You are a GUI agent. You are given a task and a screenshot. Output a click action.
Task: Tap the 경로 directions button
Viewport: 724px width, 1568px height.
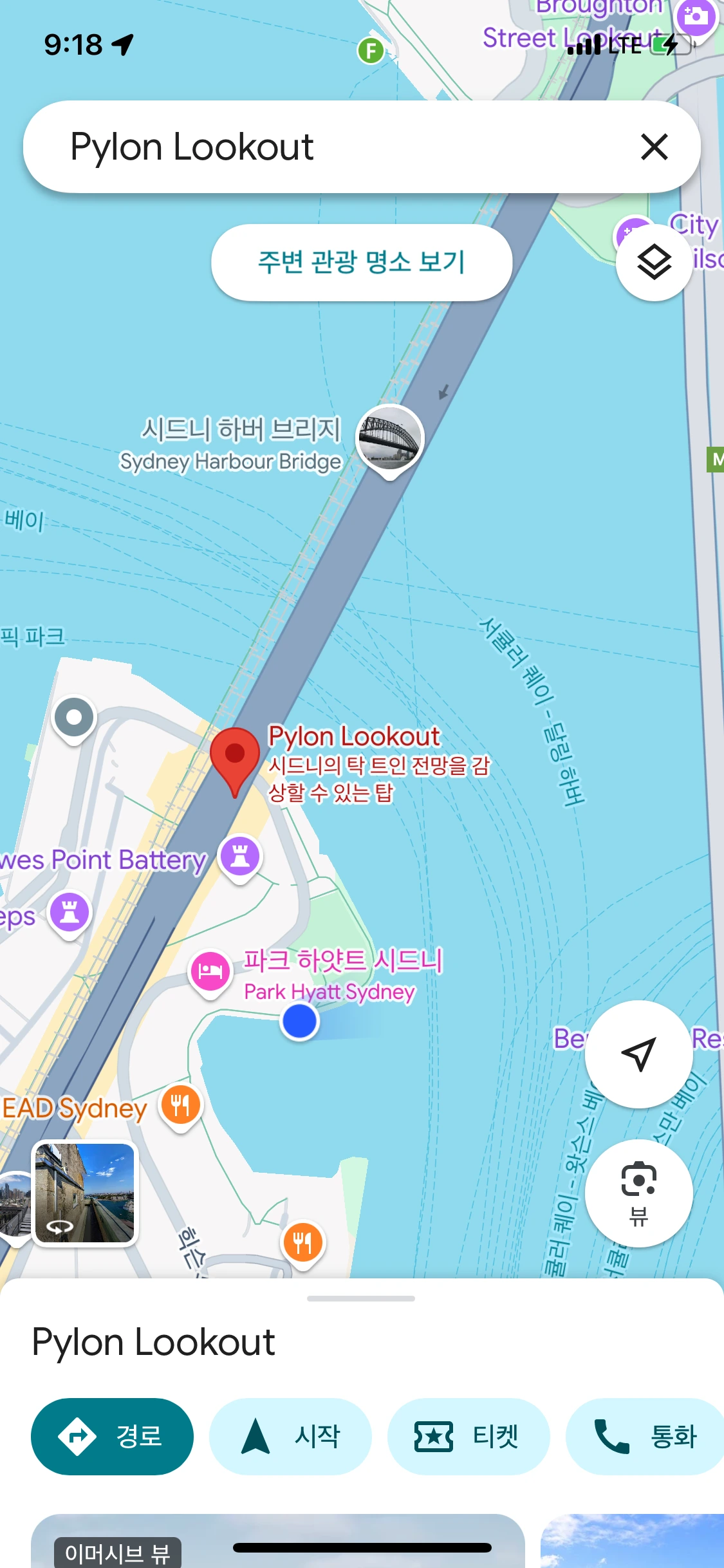tap(112, 1436)
